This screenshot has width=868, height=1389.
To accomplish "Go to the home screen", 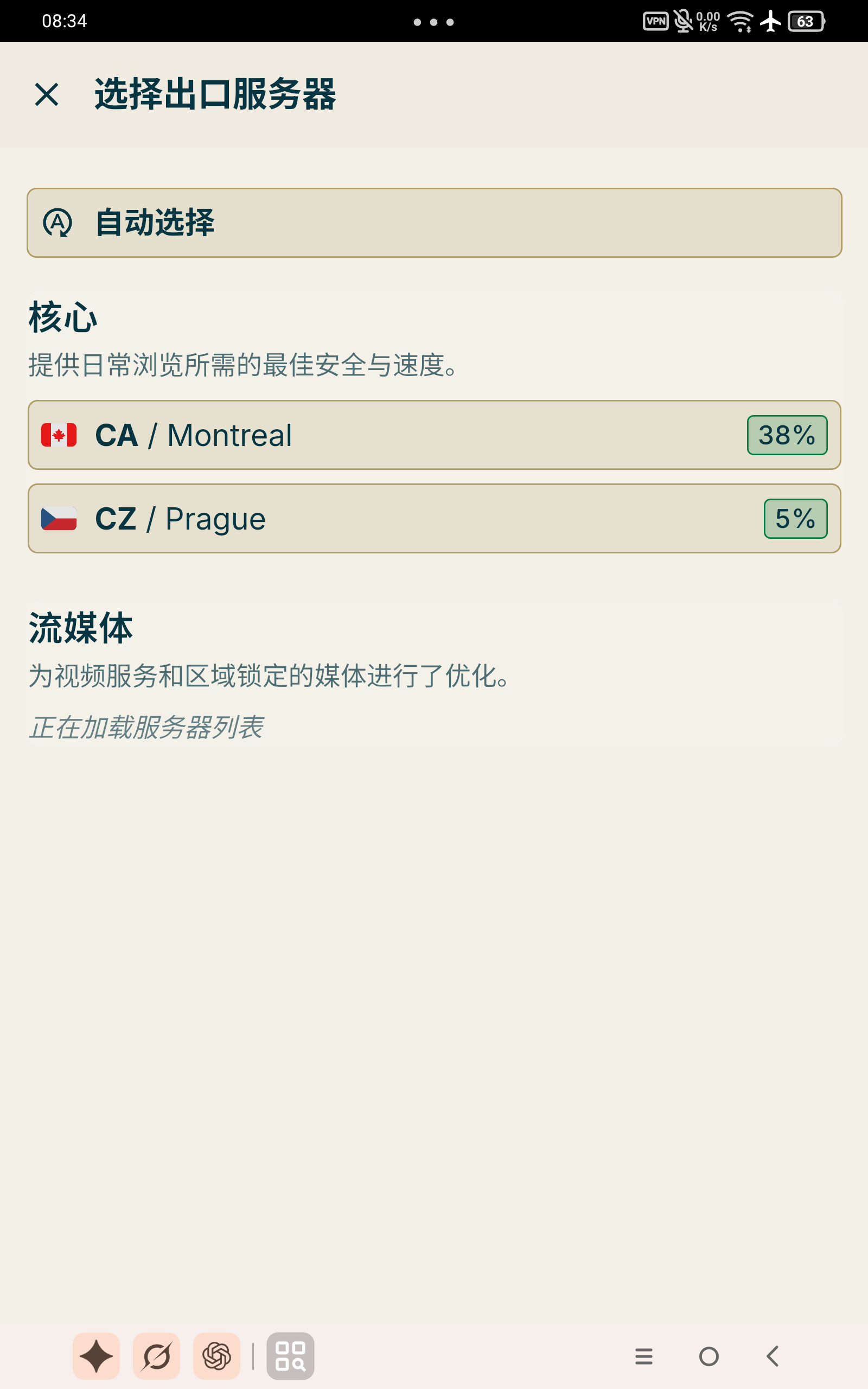I will click(709, 1356).
